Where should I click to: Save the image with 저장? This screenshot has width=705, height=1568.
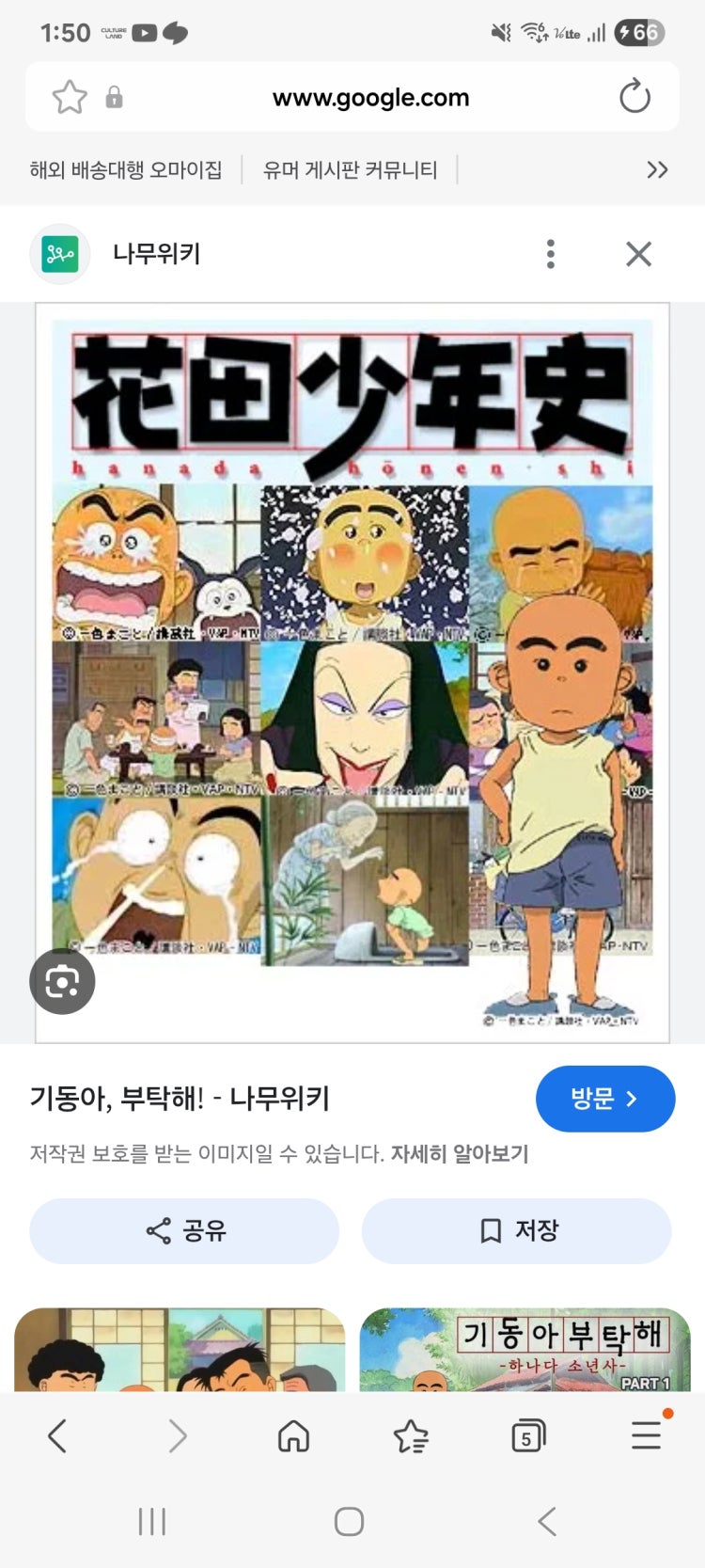point(517,1230)
